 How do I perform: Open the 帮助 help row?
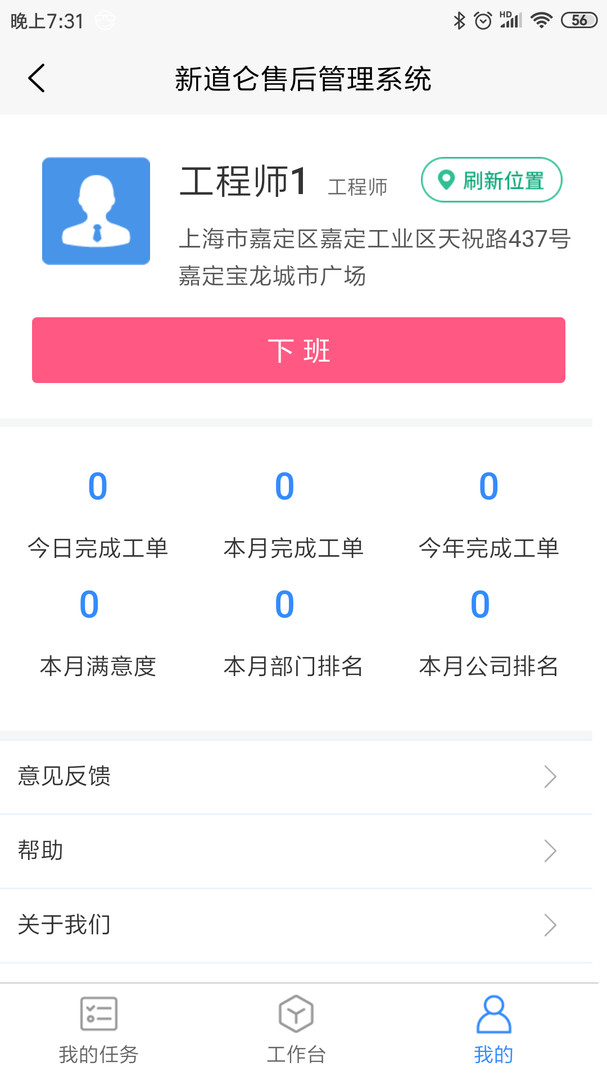tap(296, 851)
